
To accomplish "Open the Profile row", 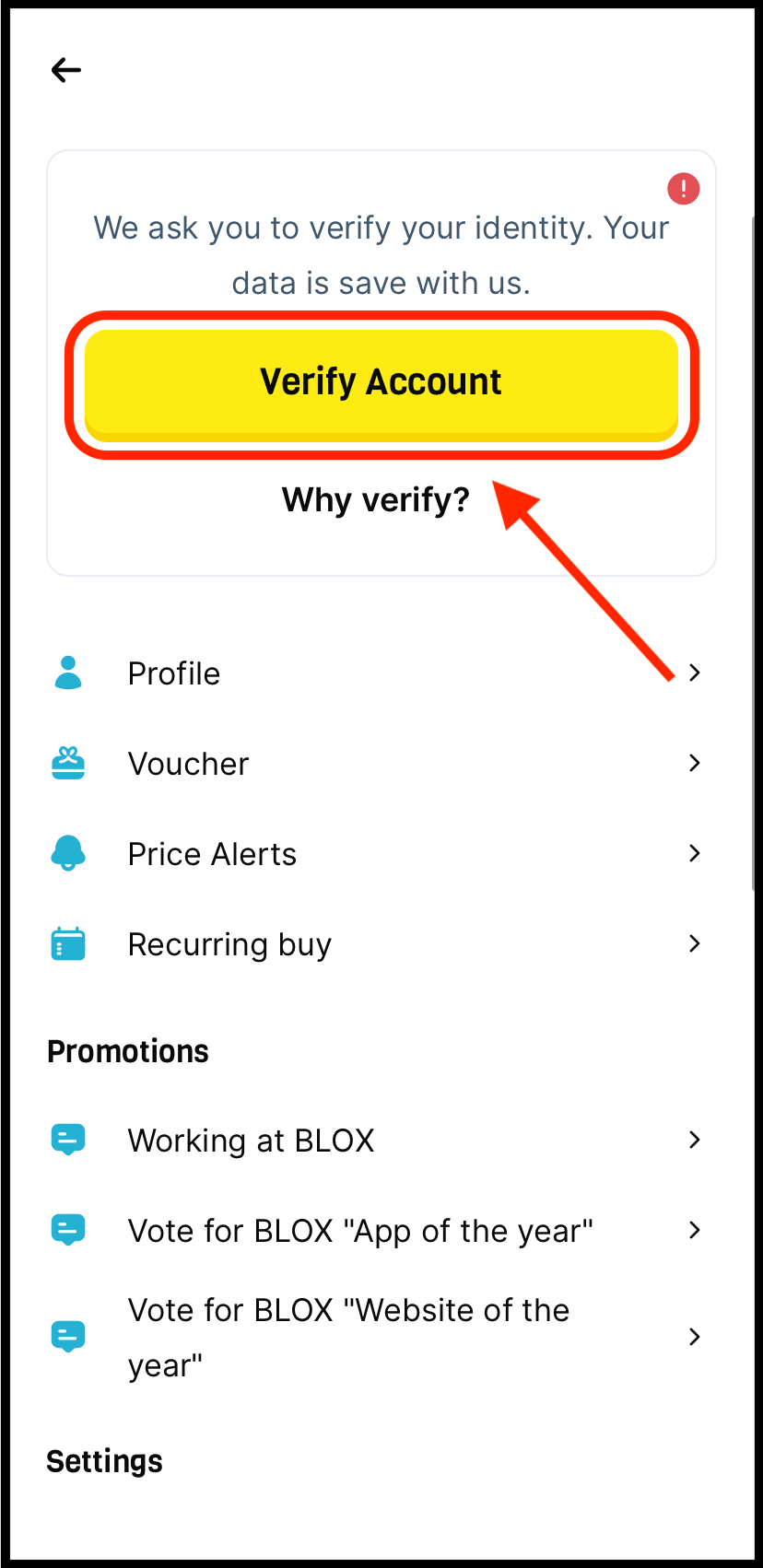I will 373,673.
